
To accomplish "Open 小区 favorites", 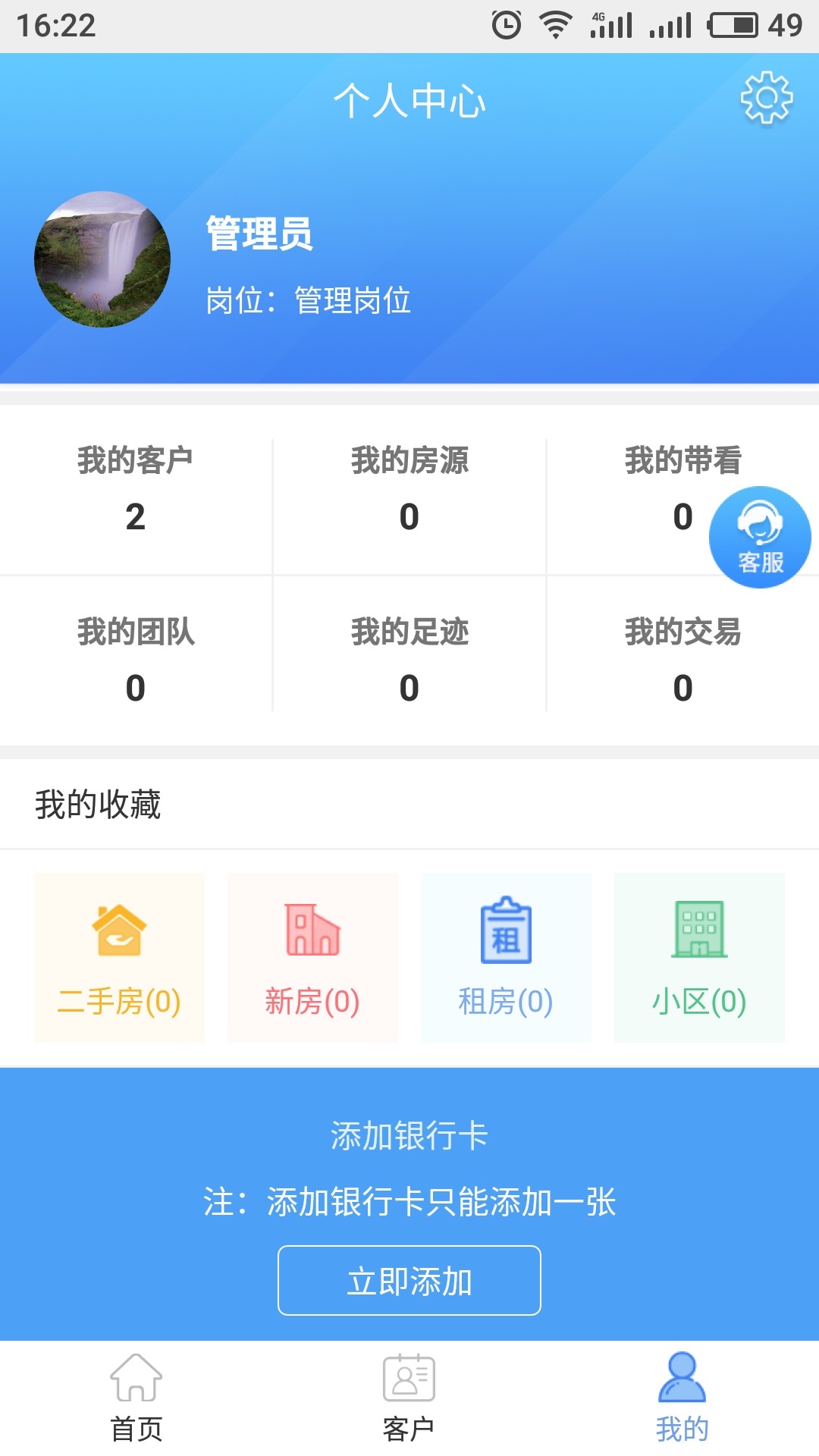I will (x=699, y=958).
